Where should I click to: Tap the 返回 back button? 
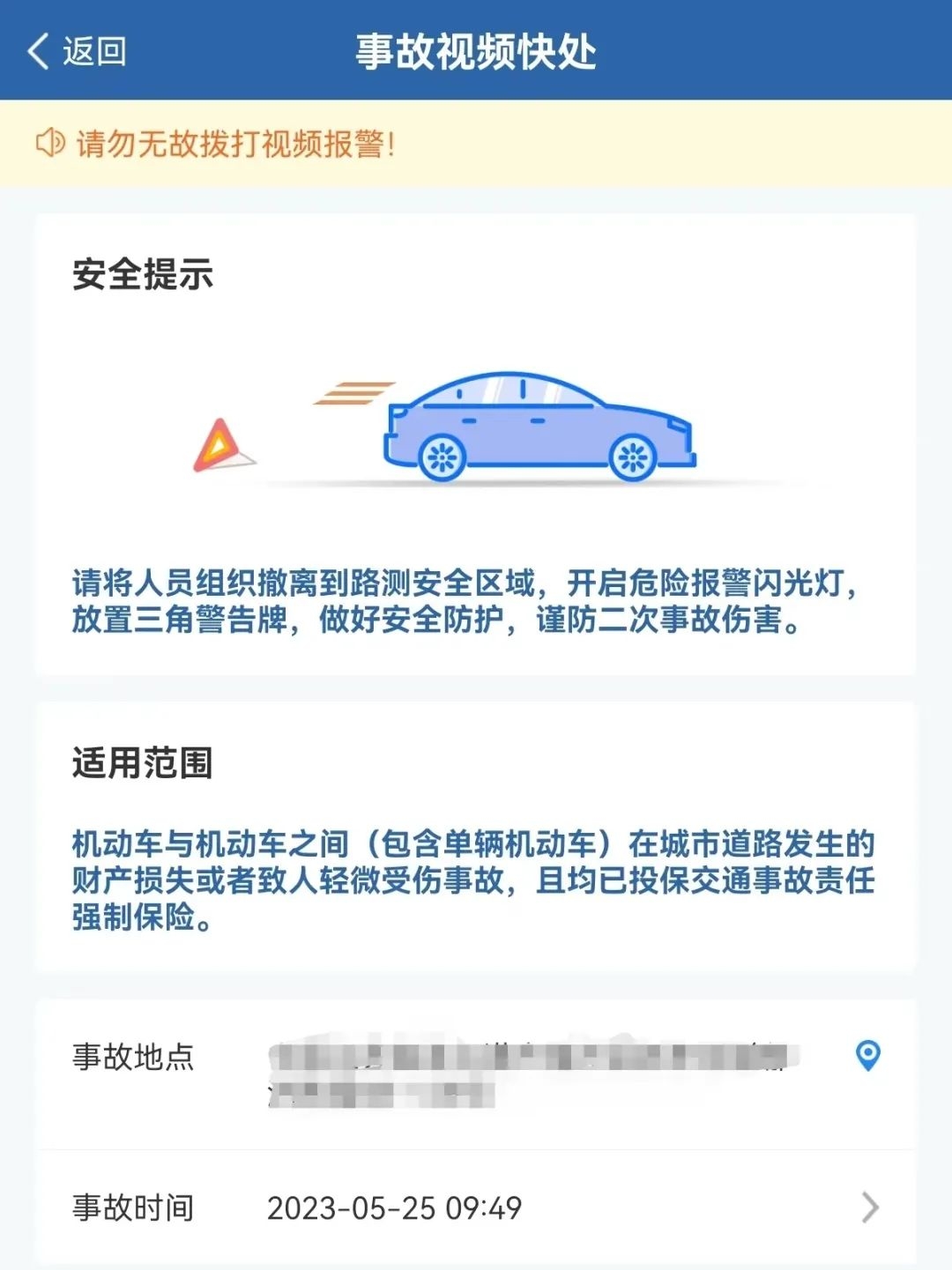point(78,51)
